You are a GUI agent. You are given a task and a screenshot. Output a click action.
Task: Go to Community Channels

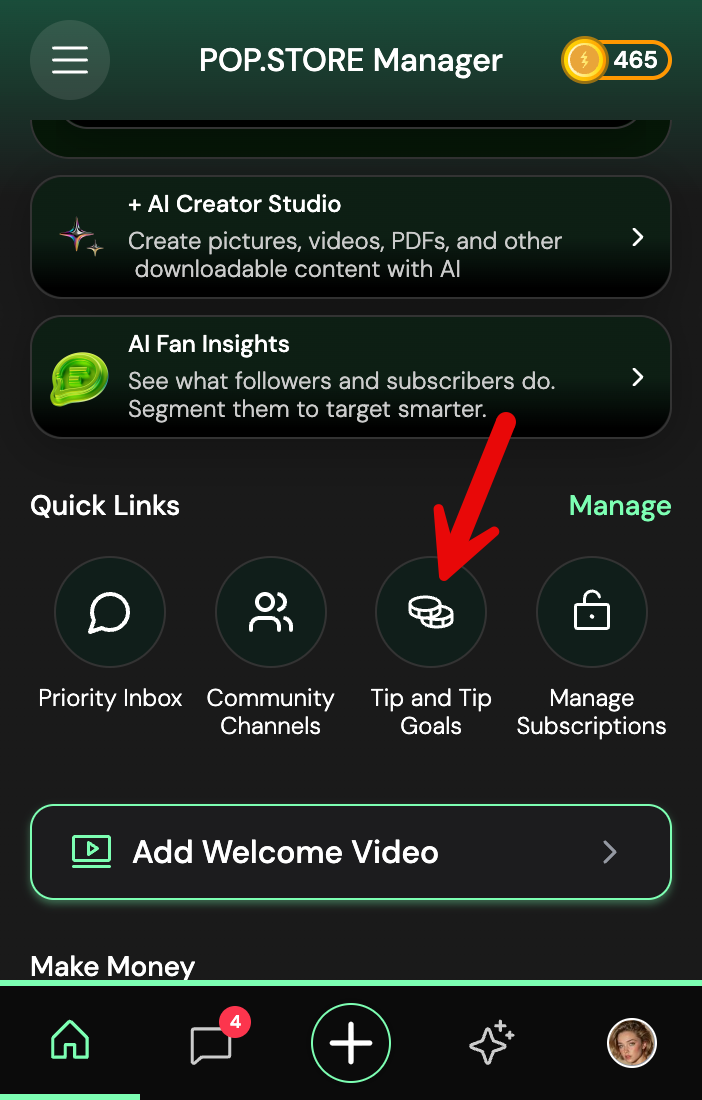(x=270, y=612)
